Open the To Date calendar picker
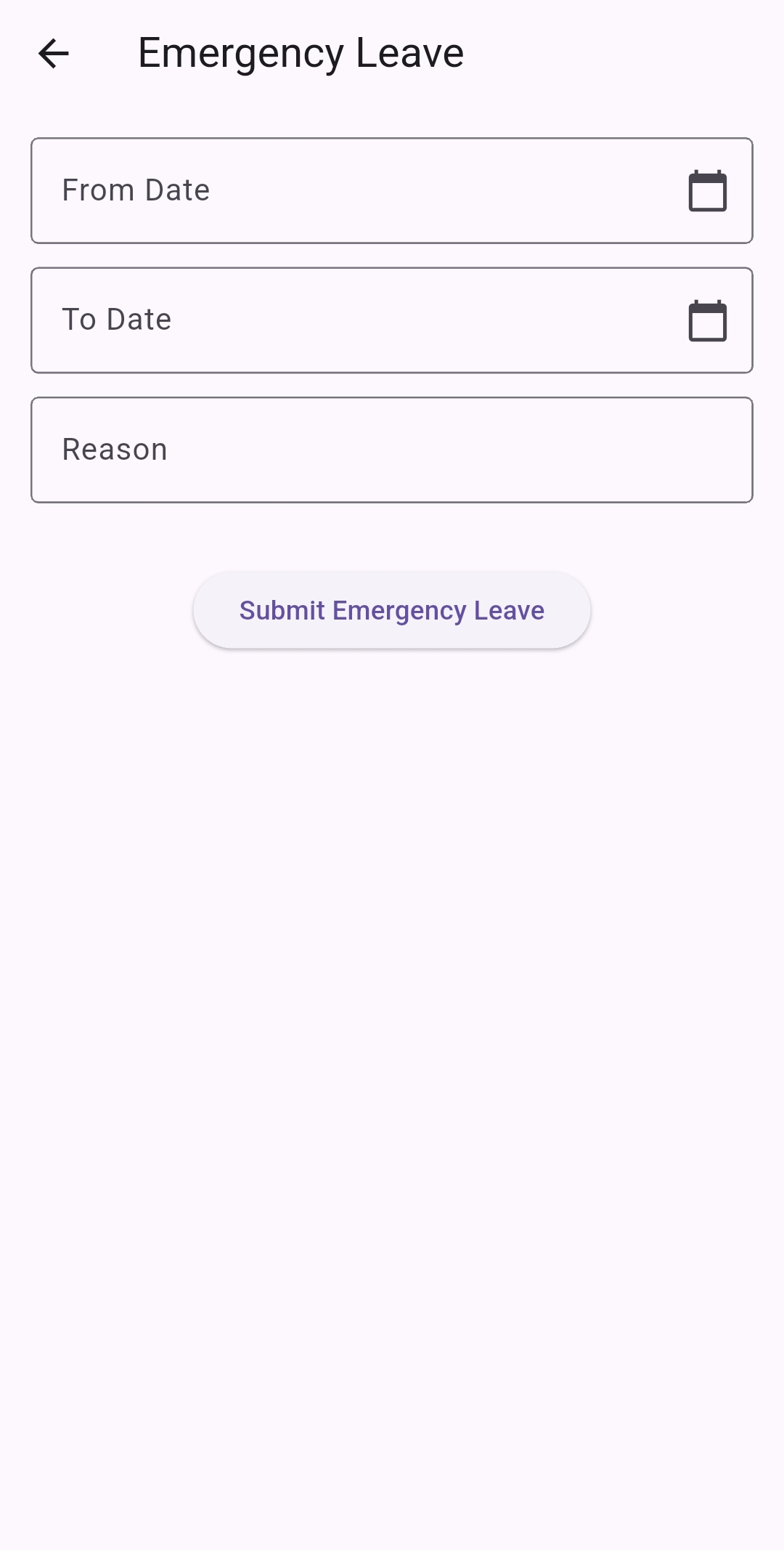 click(707, 320)
